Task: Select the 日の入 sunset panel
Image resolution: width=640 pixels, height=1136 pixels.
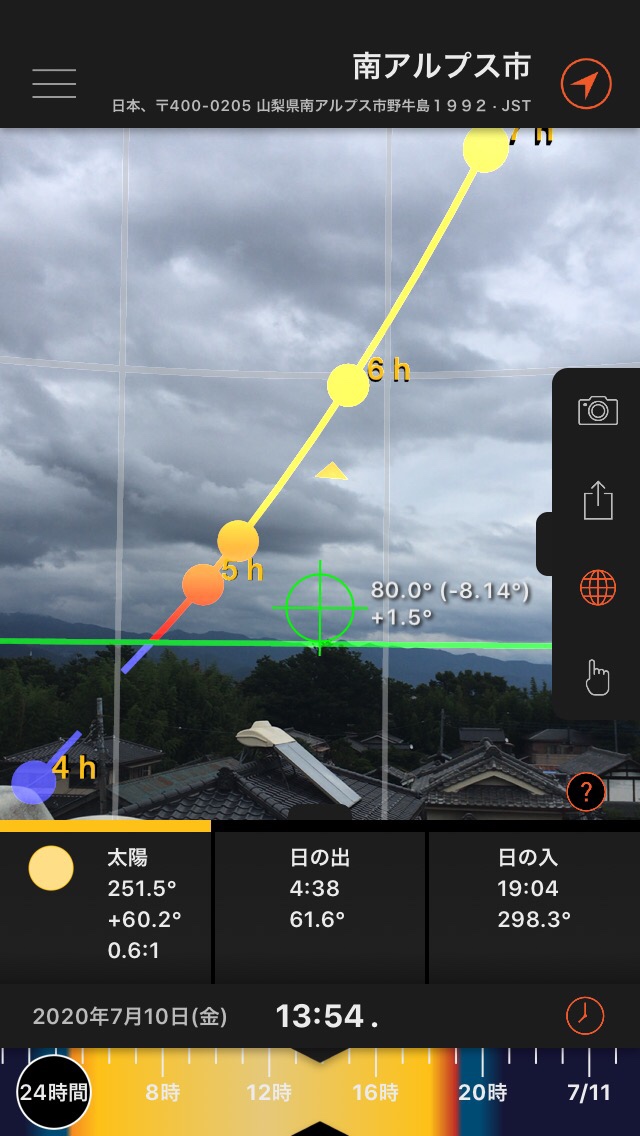Action: pyautogui.click(x=534, y=908)
